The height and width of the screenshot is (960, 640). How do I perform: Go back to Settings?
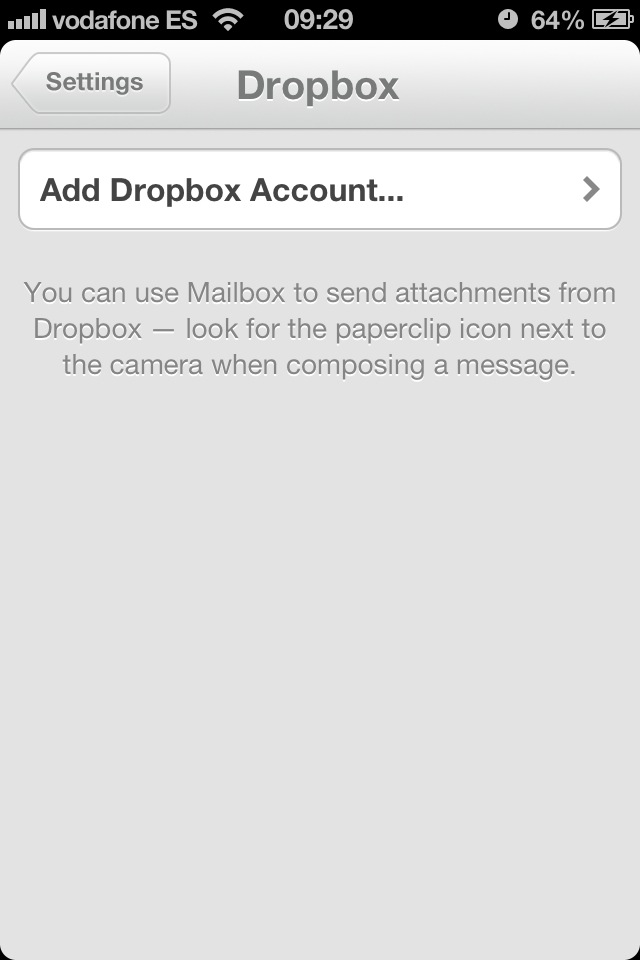pos(92,83)
